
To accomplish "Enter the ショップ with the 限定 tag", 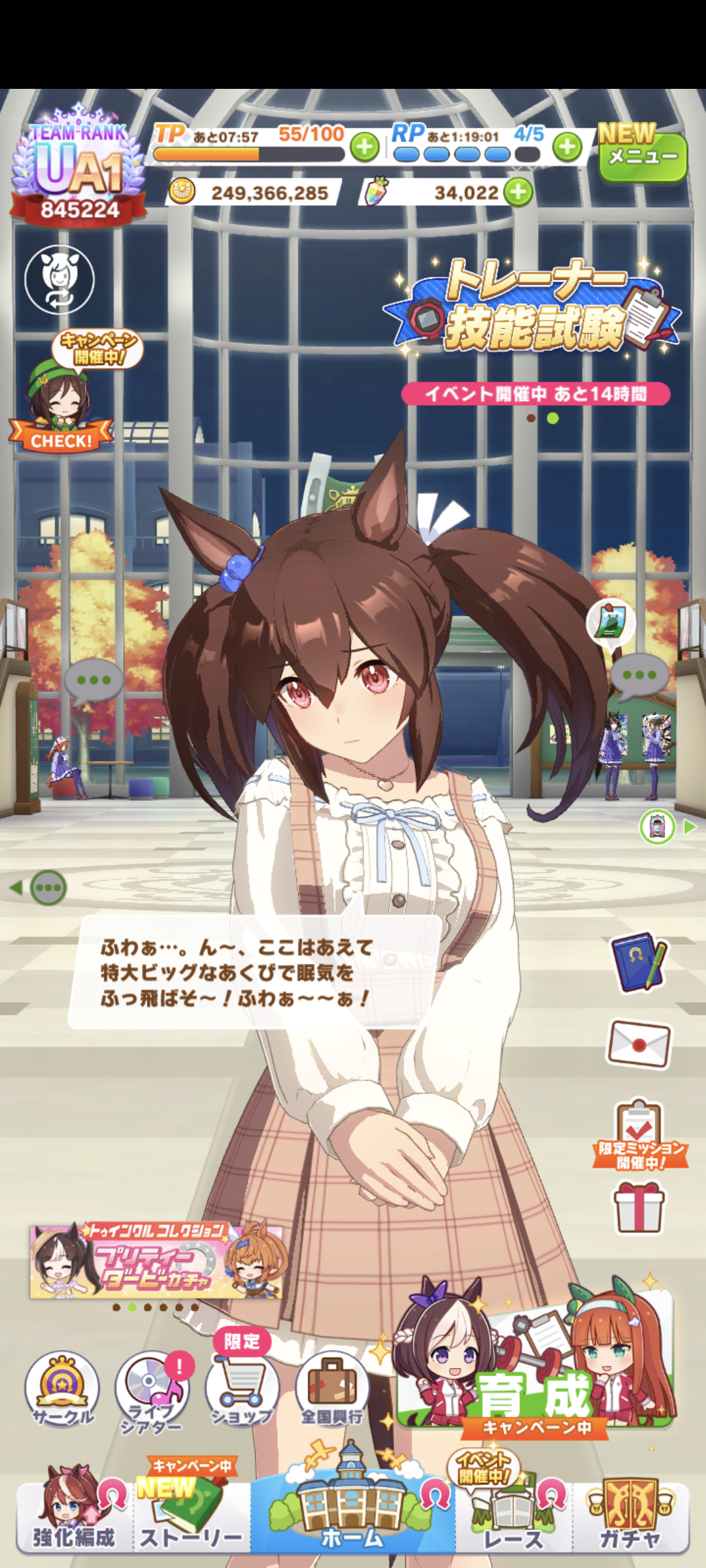I will pyautogui.click(x=242, y=1388).
